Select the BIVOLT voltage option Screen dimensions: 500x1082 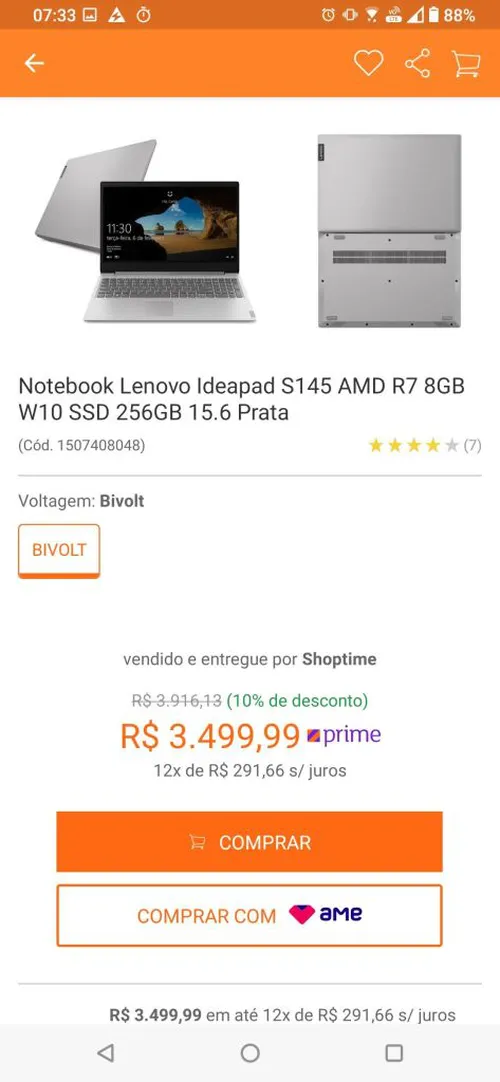pyautogui.click(x=59, y=550)
